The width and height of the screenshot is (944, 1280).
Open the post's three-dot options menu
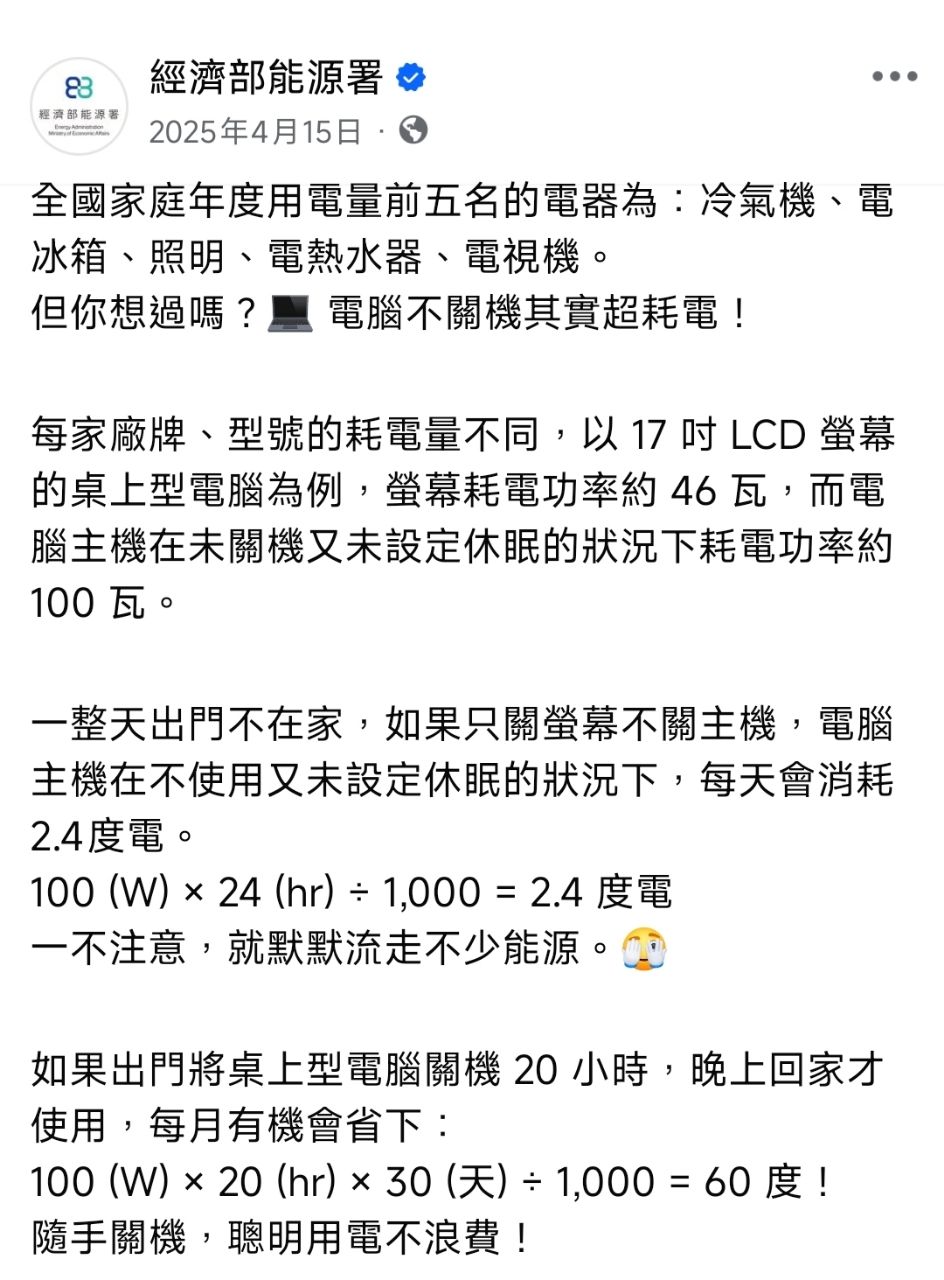tap(894, 77)
